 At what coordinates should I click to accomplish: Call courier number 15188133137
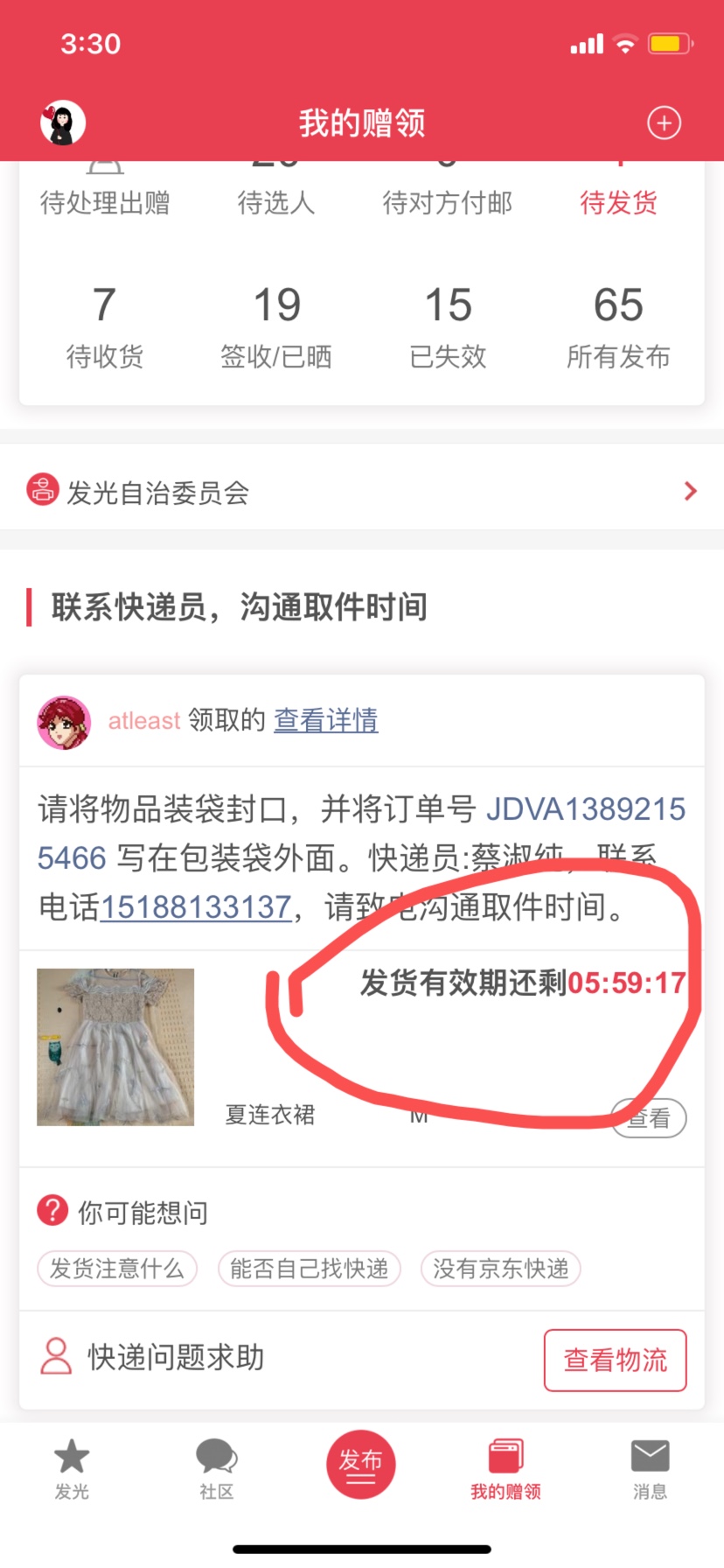(196, 907)
